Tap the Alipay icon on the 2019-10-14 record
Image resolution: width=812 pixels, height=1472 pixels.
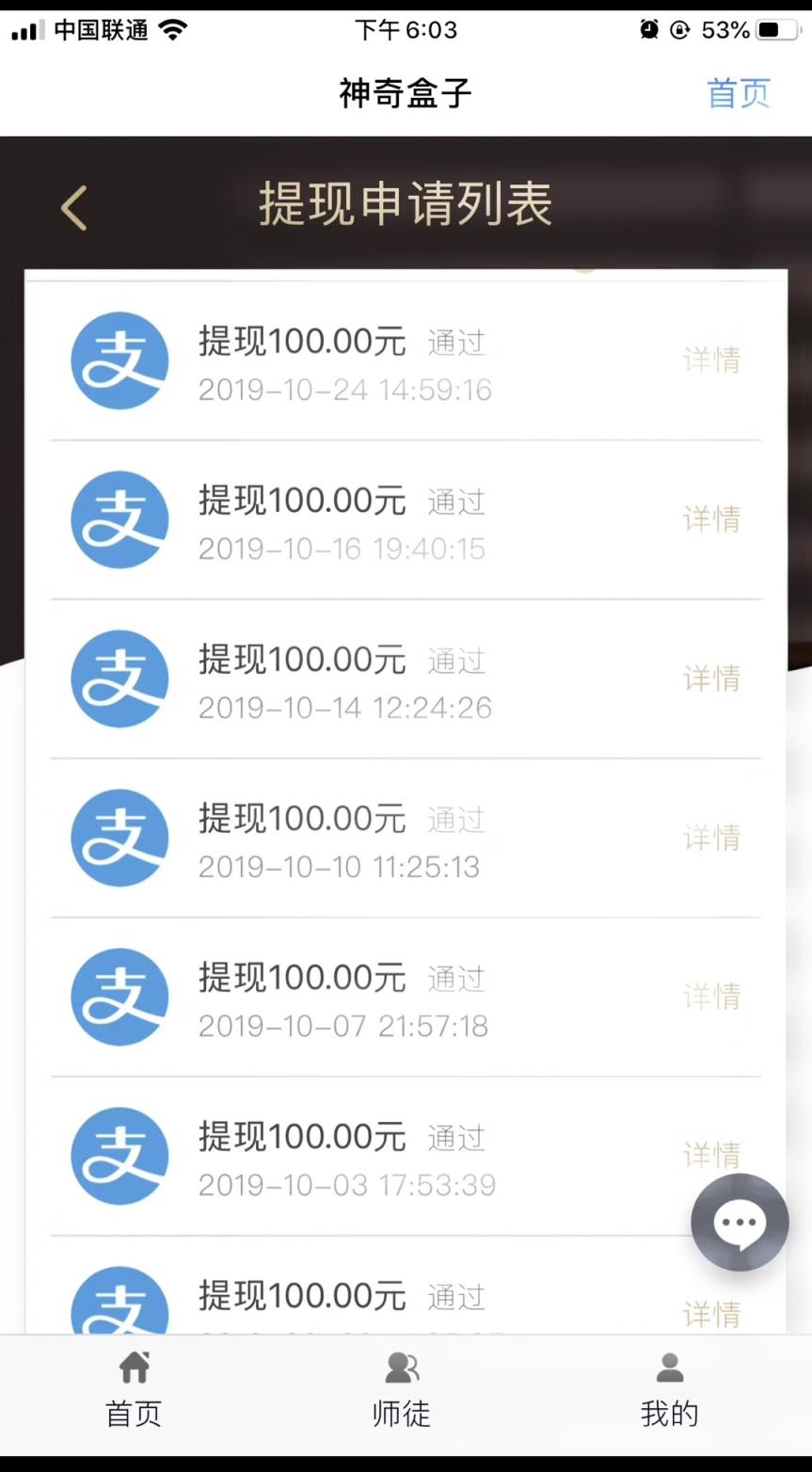119,679
